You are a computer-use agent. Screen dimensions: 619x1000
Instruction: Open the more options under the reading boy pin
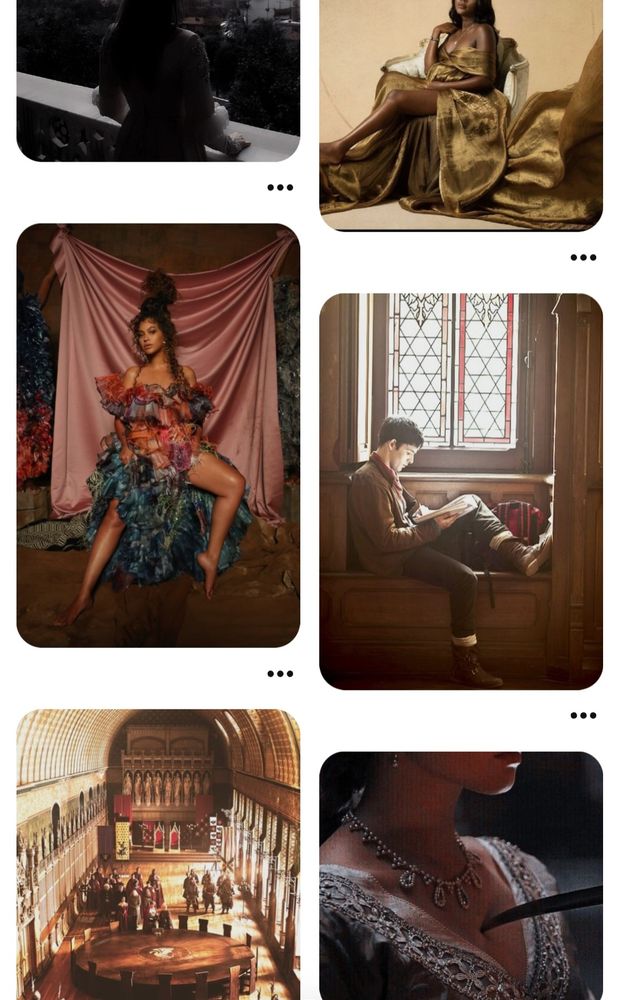[583, 716]
